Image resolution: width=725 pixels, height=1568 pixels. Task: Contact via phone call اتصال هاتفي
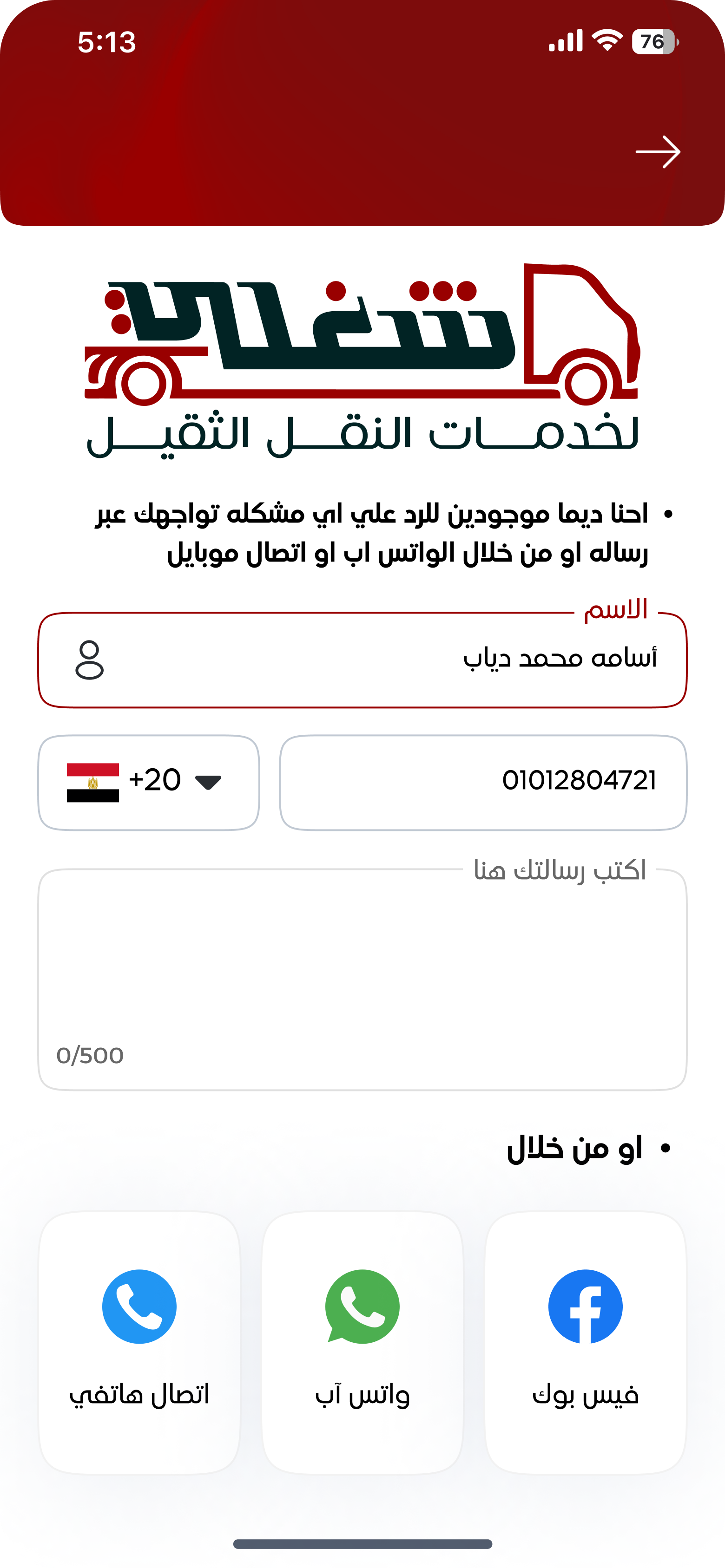coord(139,1341)
